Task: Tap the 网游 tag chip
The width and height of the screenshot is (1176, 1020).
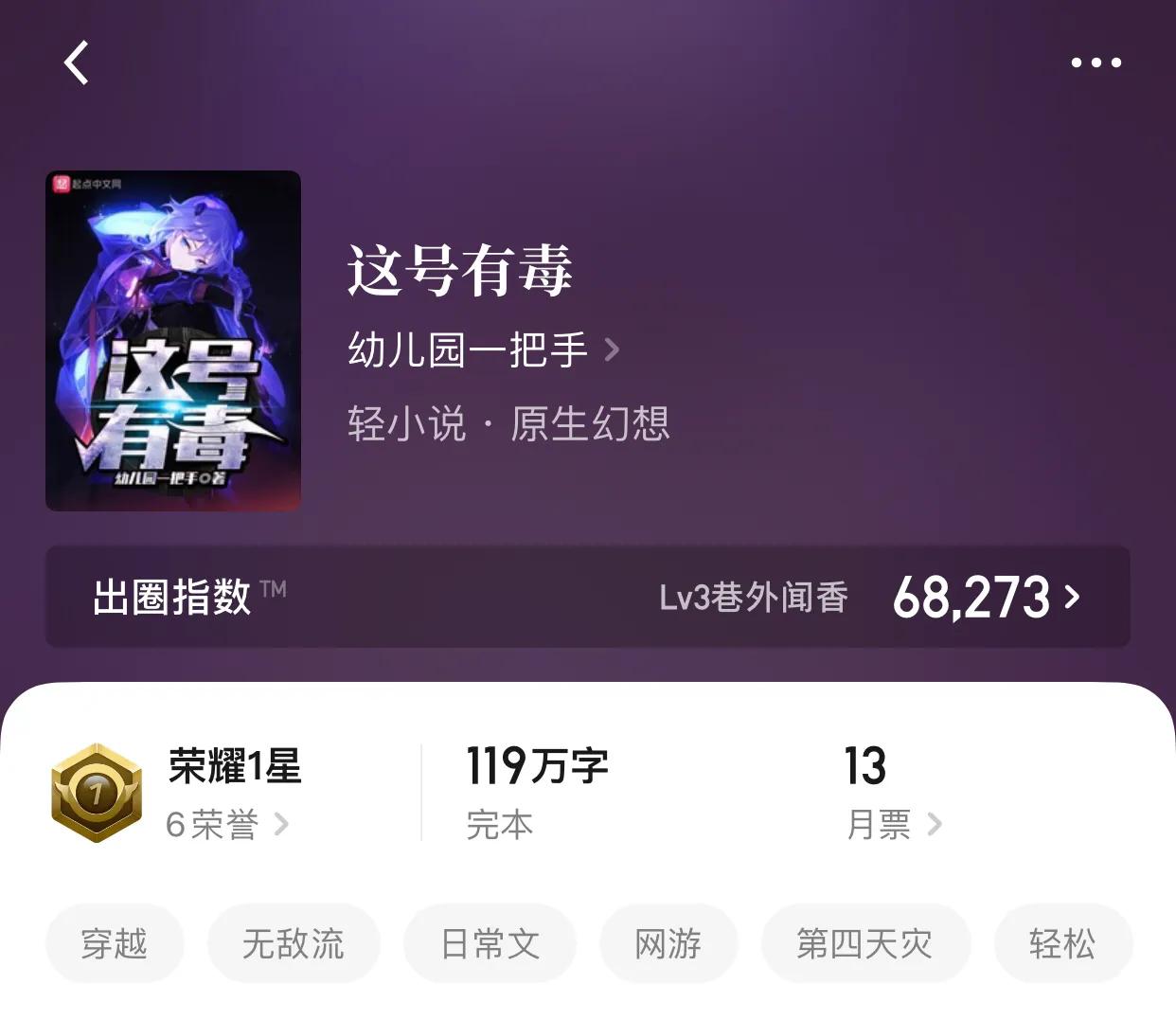Action: click(668, 943)
